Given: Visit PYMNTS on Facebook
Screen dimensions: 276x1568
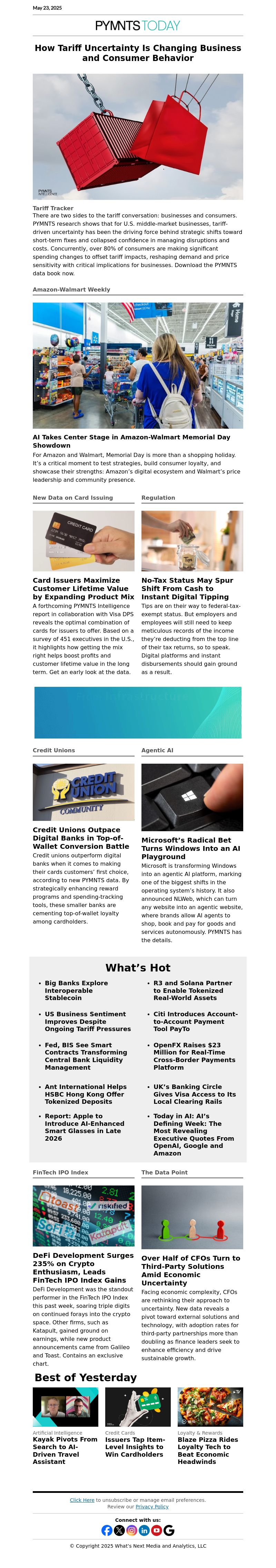Looking at the screenshot, I should (x=107, y=1530).
